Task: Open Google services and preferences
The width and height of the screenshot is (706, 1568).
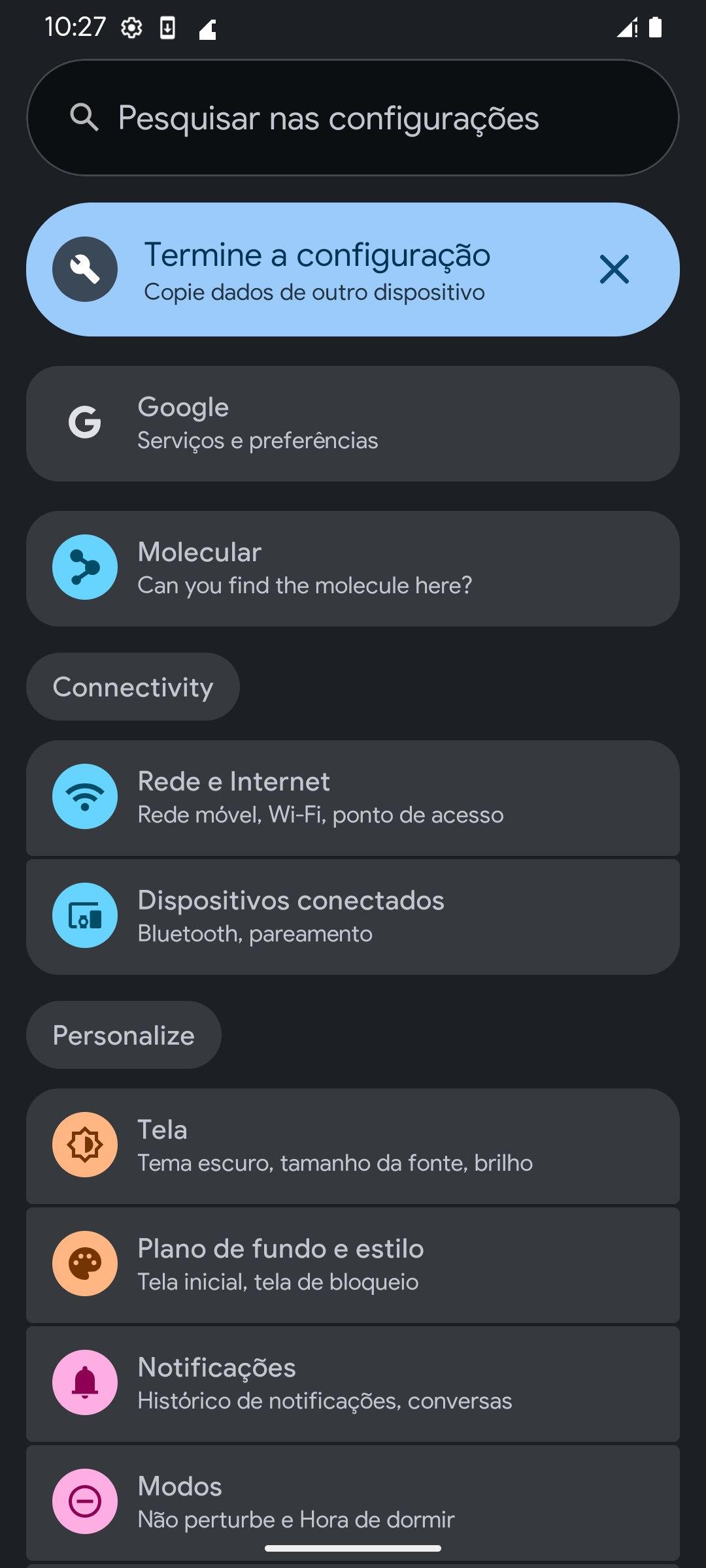Action: (353, 424)
